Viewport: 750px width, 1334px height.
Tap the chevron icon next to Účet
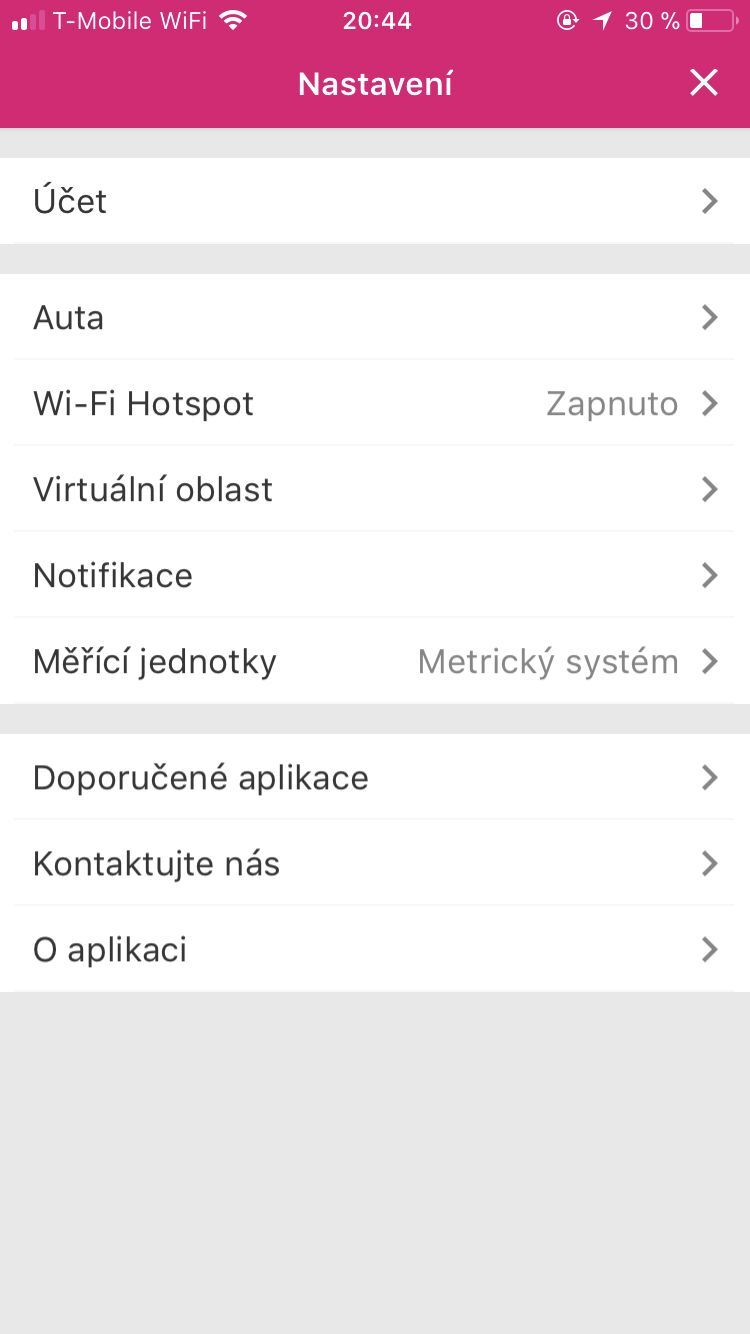pyautogui.click(x=710, y=201)
